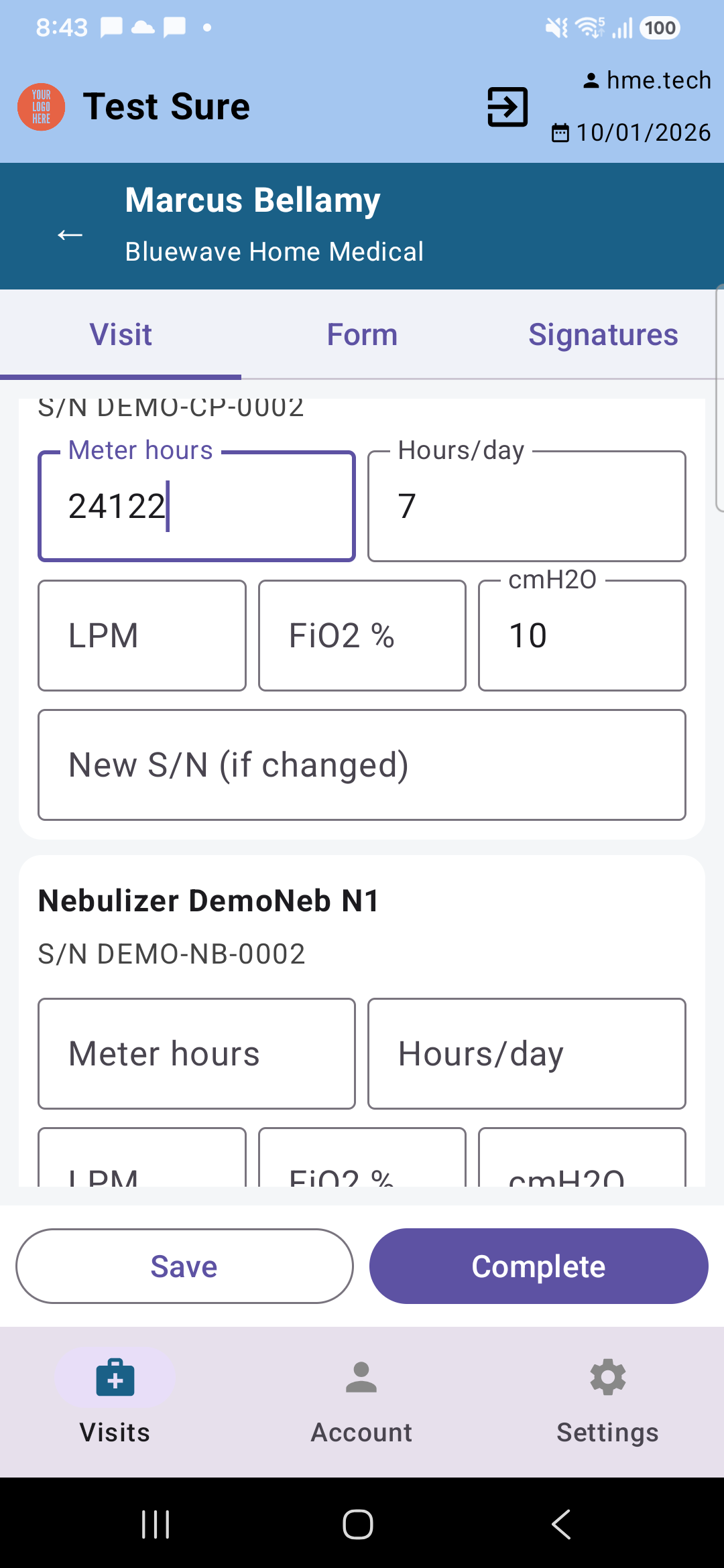The image size is (724, 1568).
Task: Go back using the arrow beside Marcus Bellamy
Action: [70, 235]
